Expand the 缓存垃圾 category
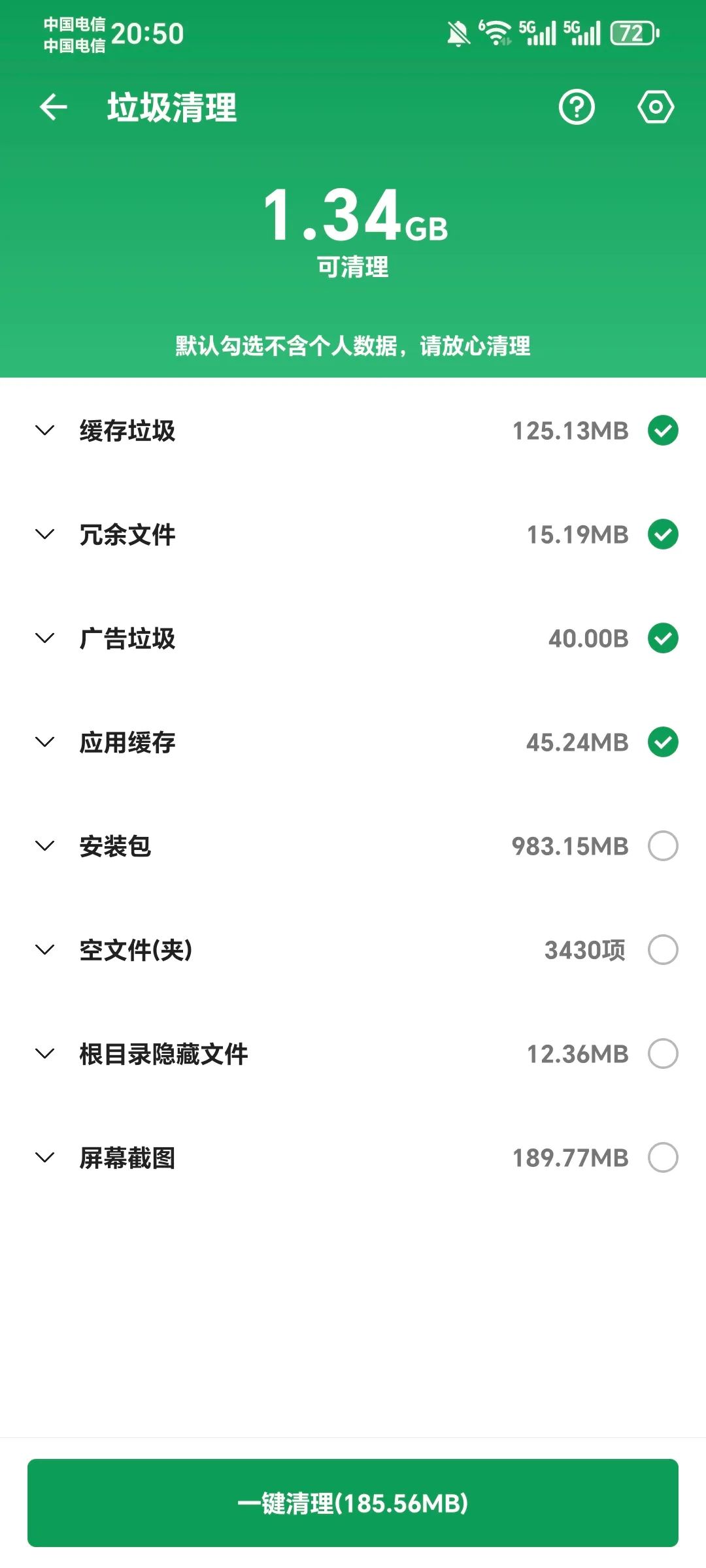 click(x=44, y=431)
